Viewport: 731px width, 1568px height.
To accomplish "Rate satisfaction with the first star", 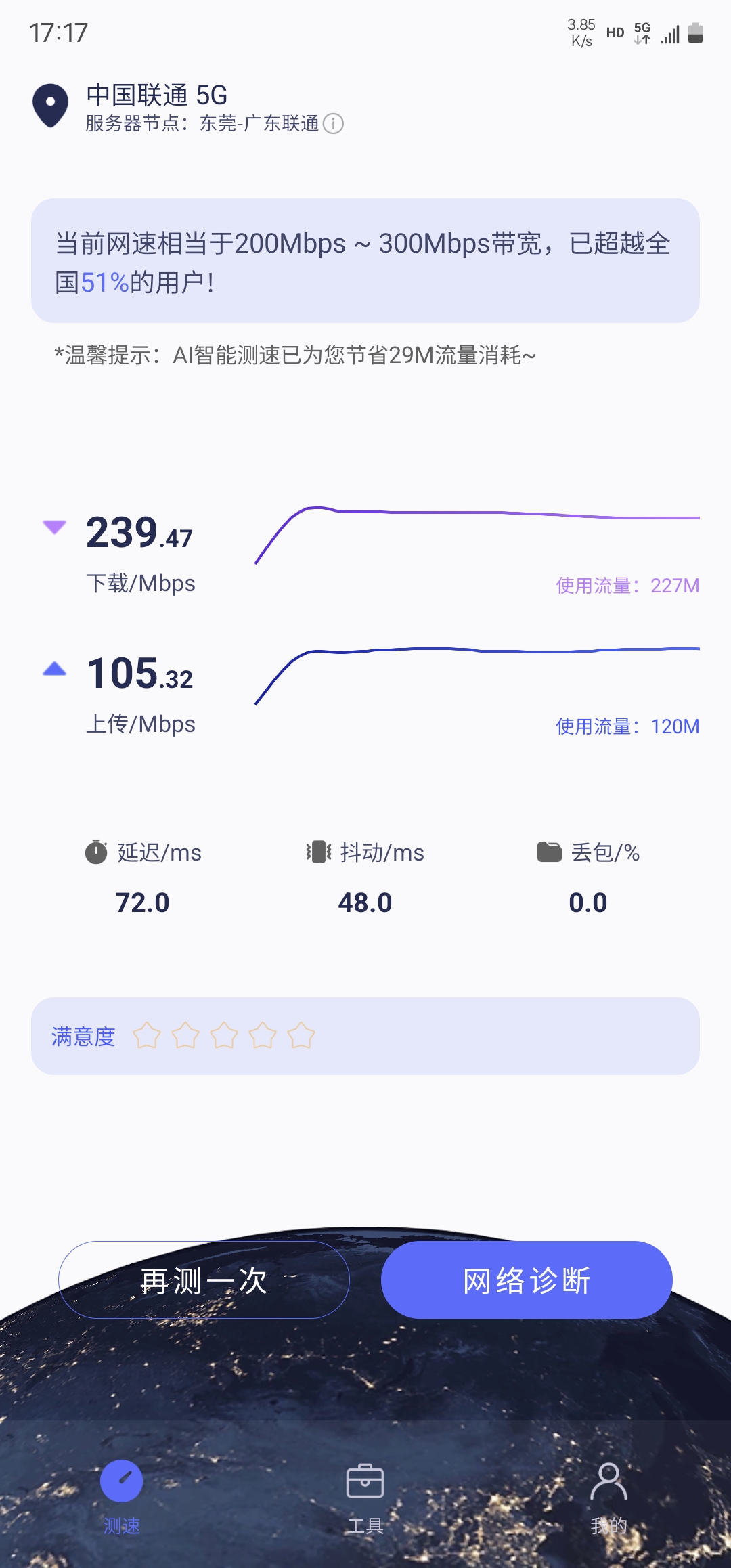I will pos(147,1036).
